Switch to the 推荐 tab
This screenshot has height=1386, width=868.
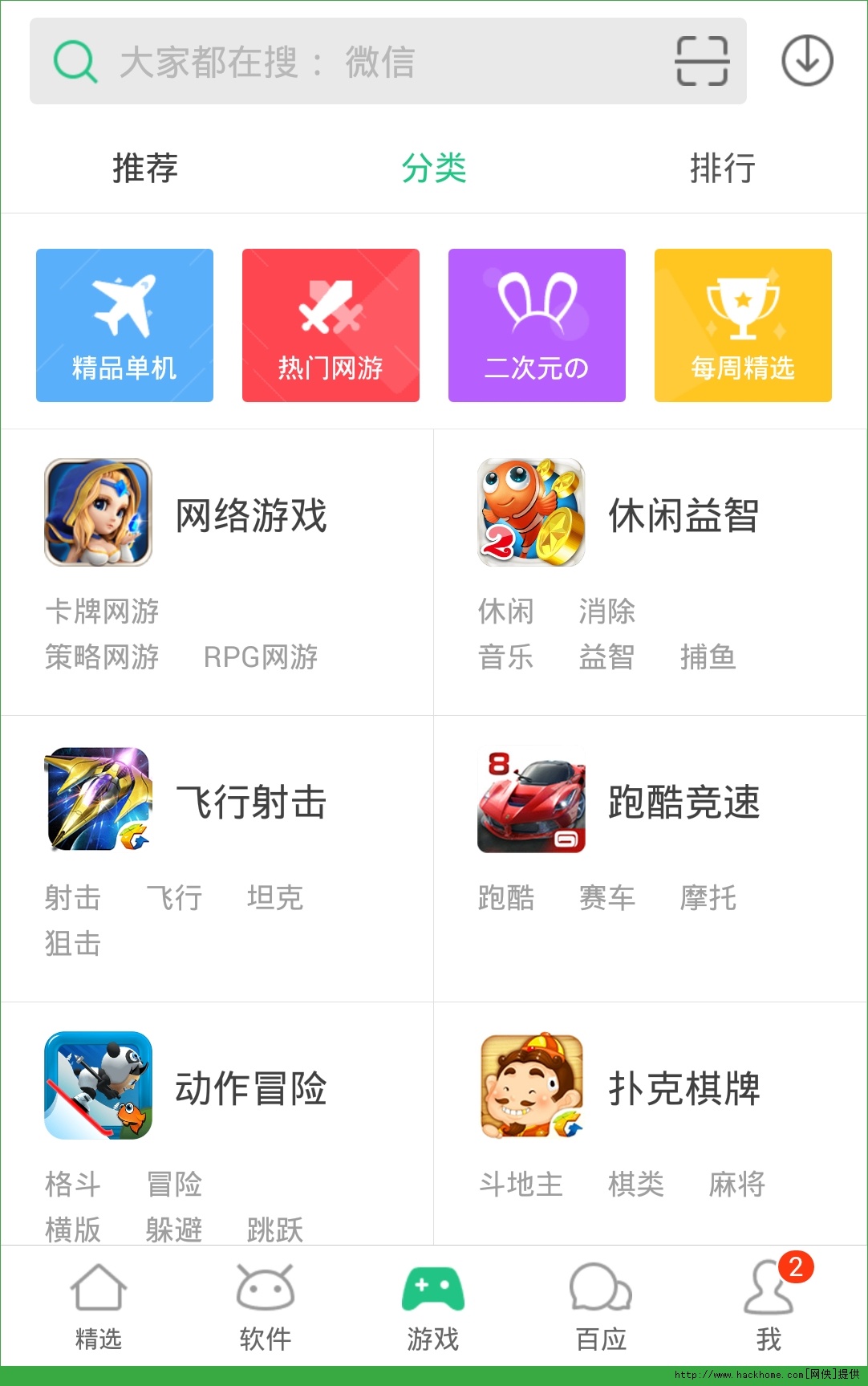pos(145,169)
